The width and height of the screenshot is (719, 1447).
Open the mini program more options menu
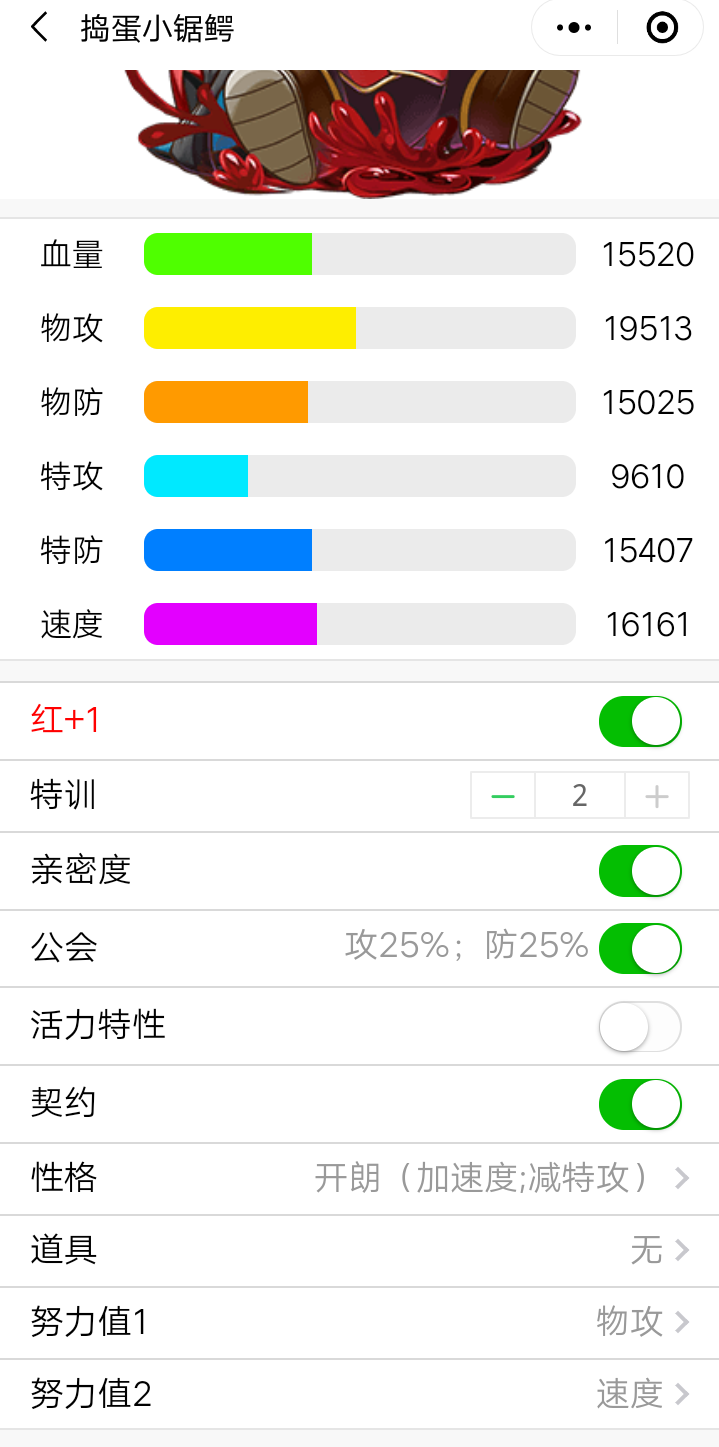point(574,28)
